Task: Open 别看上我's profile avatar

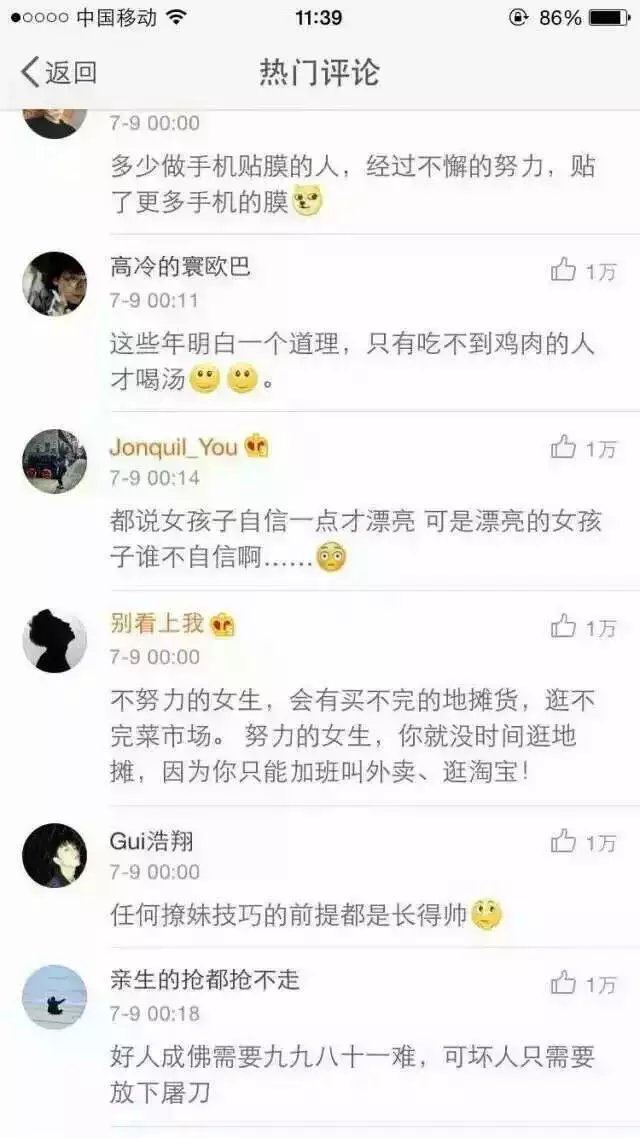Action: 54,640
